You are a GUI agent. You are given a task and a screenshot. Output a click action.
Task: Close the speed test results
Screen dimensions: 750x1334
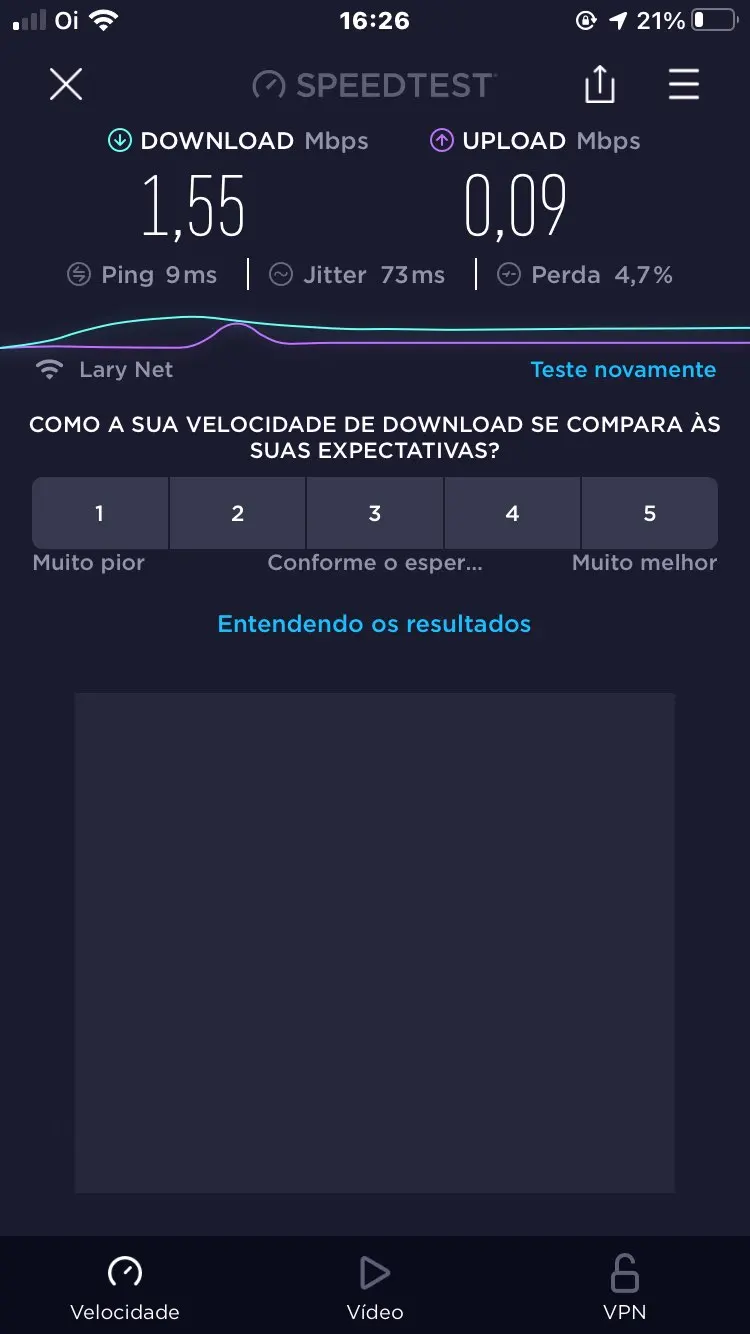point(66,85)
